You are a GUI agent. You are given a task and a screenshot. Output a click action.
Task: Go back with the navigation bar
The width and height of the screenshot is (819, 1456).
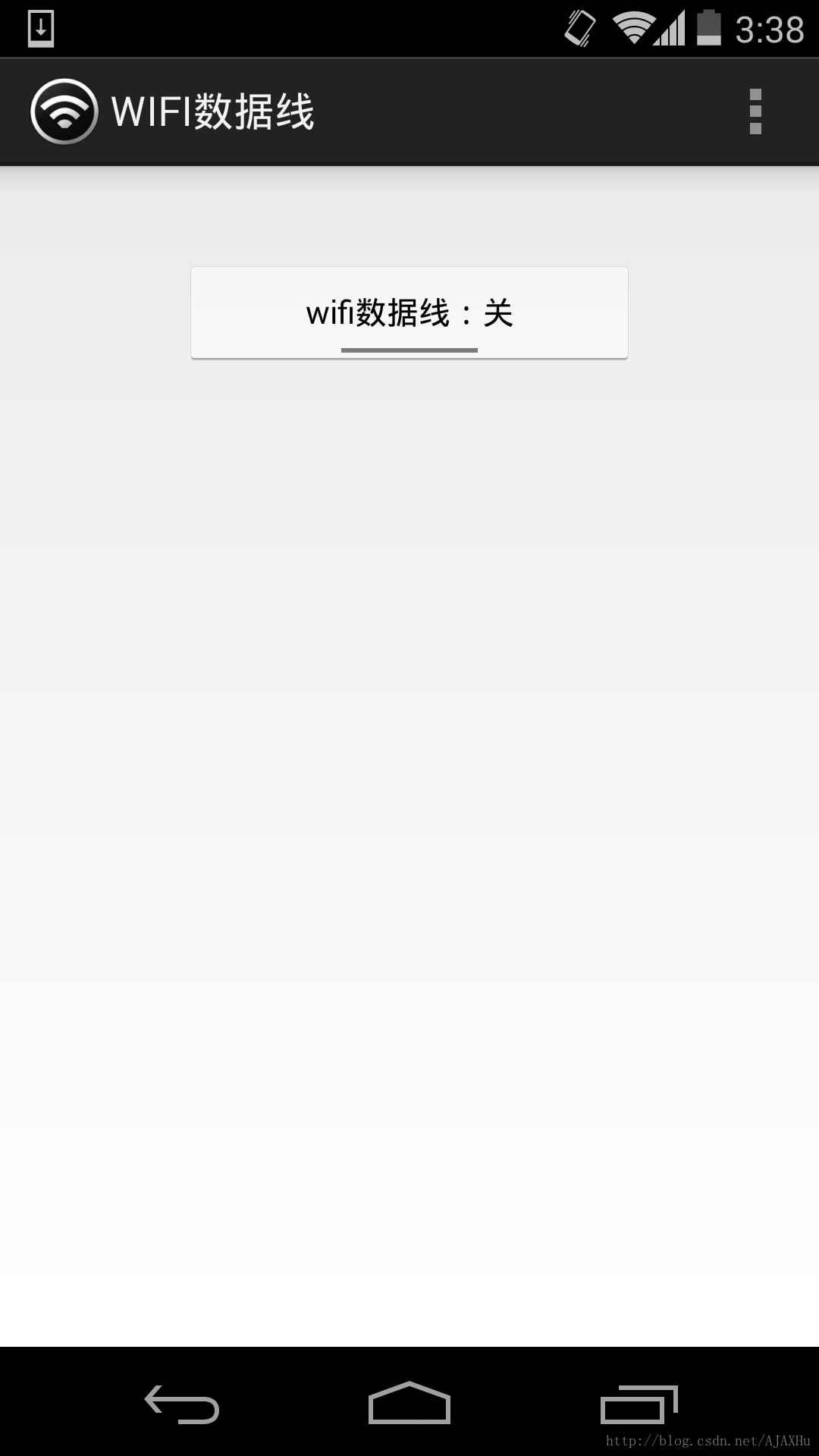(x=182, y=1404)
